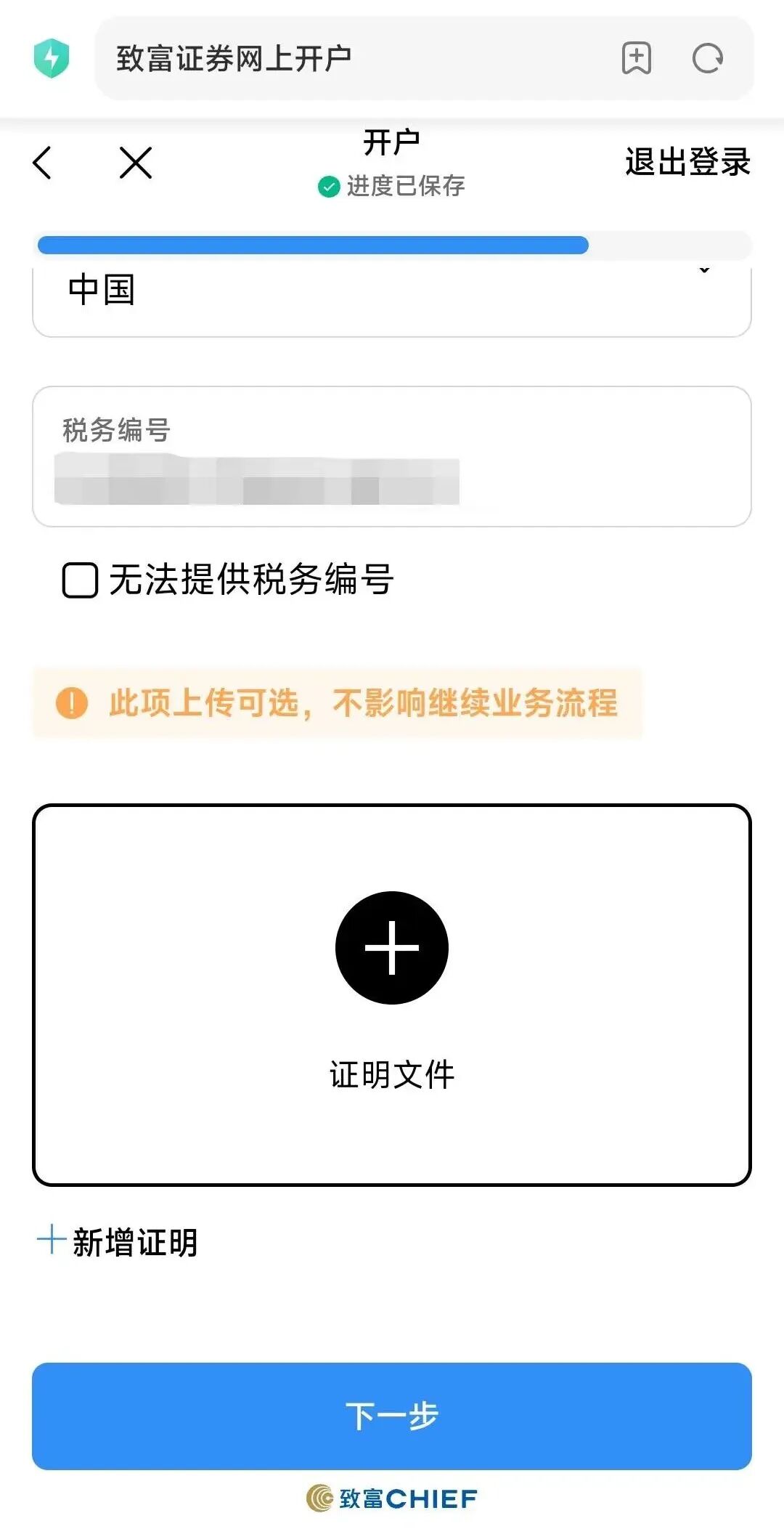Upload a 证明文件 via the plus button
Image resolution: width=784 pixels, height=1529 pixels.
(x=392, y=947)
